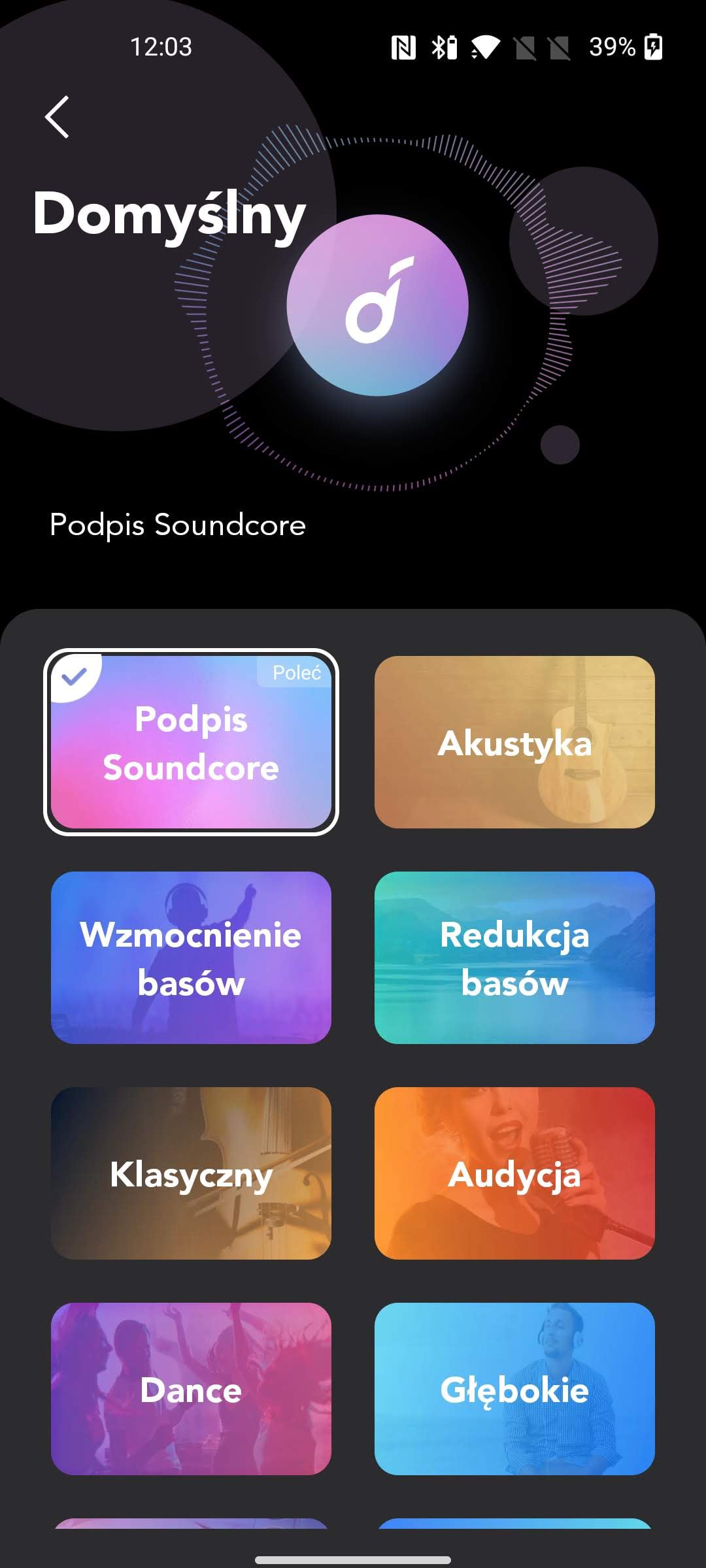This screenshot has width=706, height=1568.
Task: Go back using the top arrow
Action: pyautogui.click(x=58, y=117)
